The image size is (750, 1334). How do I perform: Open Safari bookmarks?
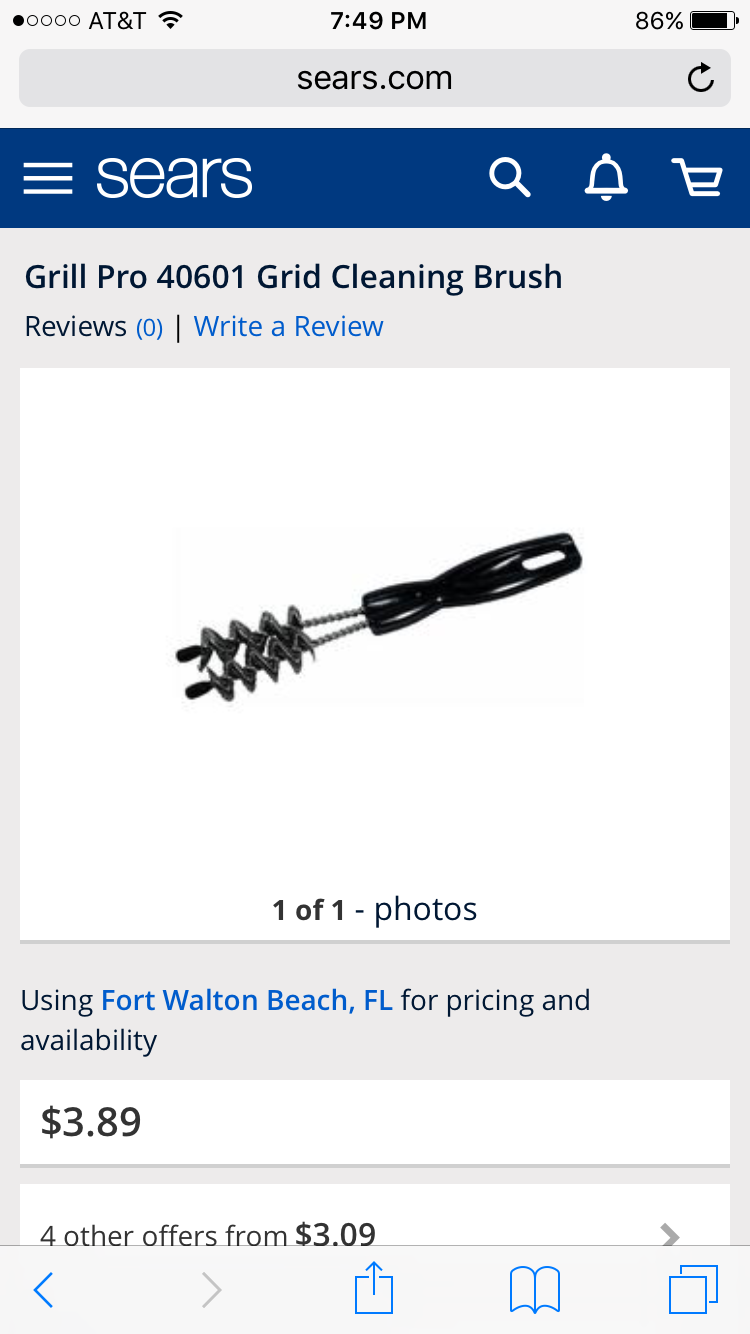click(x=534, y=1290)
